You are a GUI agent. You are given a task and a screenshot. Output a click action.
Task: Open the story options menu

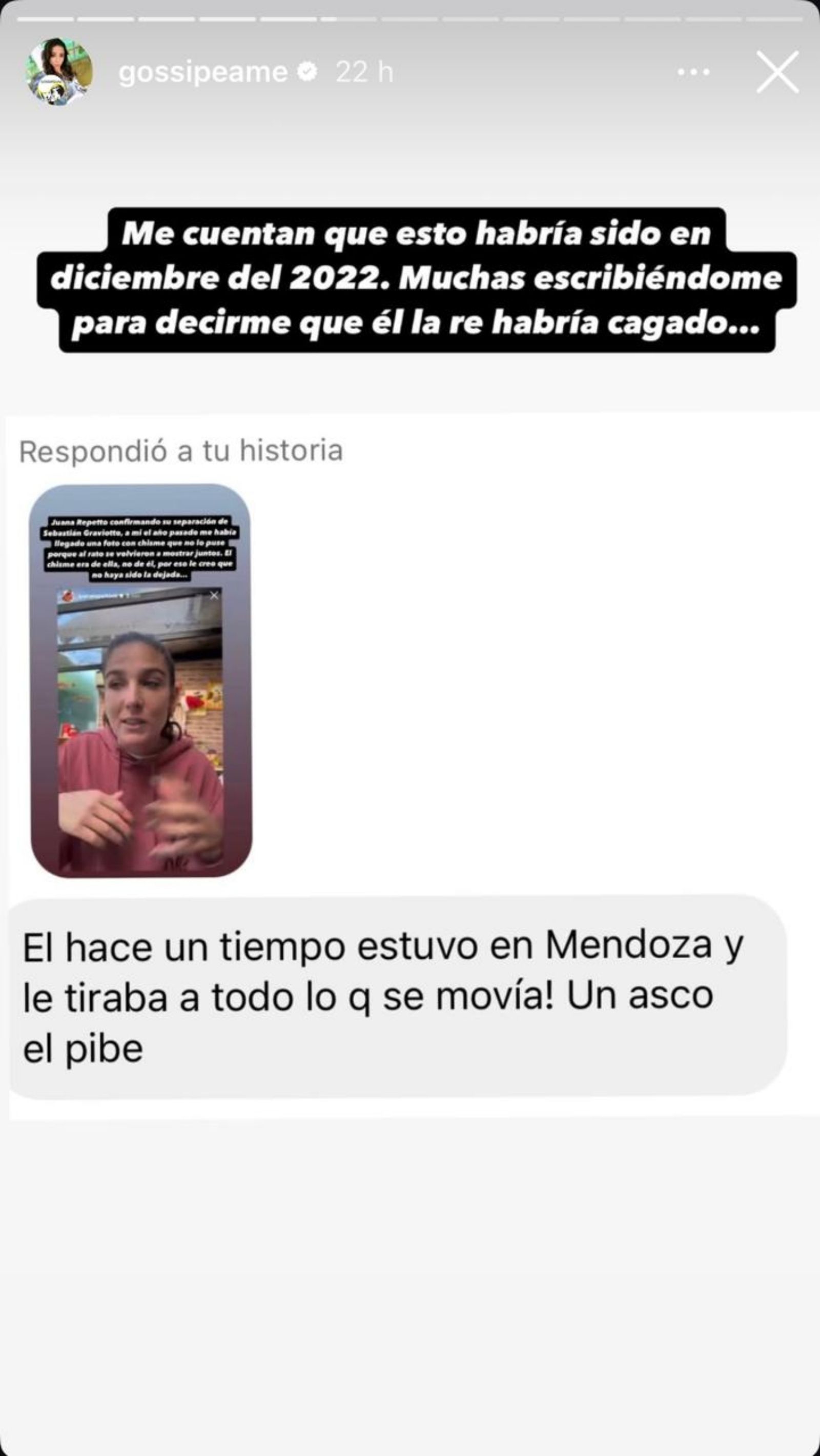pyautogui.click(x=693, y=73)
